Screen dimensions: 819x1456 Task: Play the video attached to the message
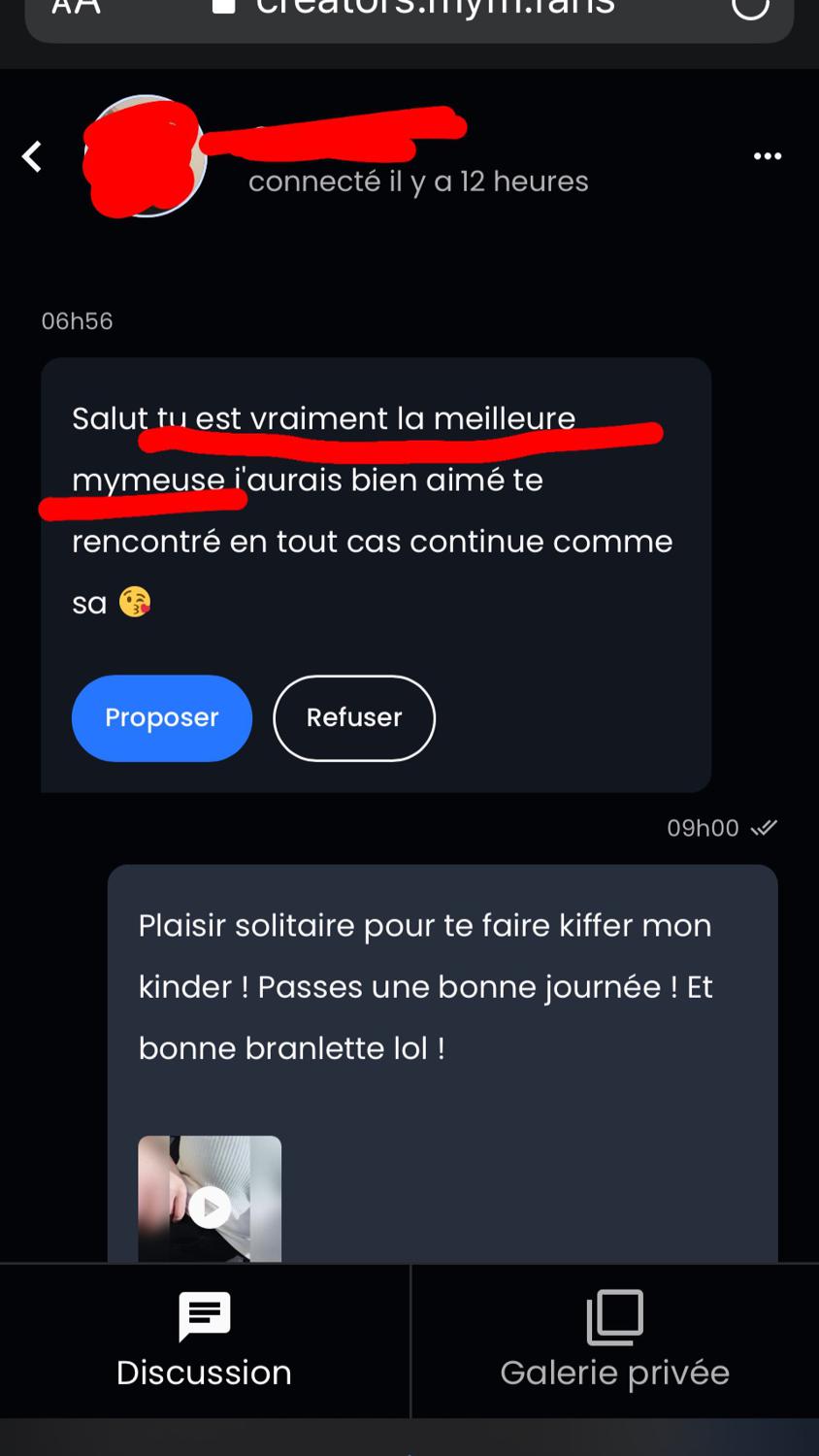coord(210,1207)
